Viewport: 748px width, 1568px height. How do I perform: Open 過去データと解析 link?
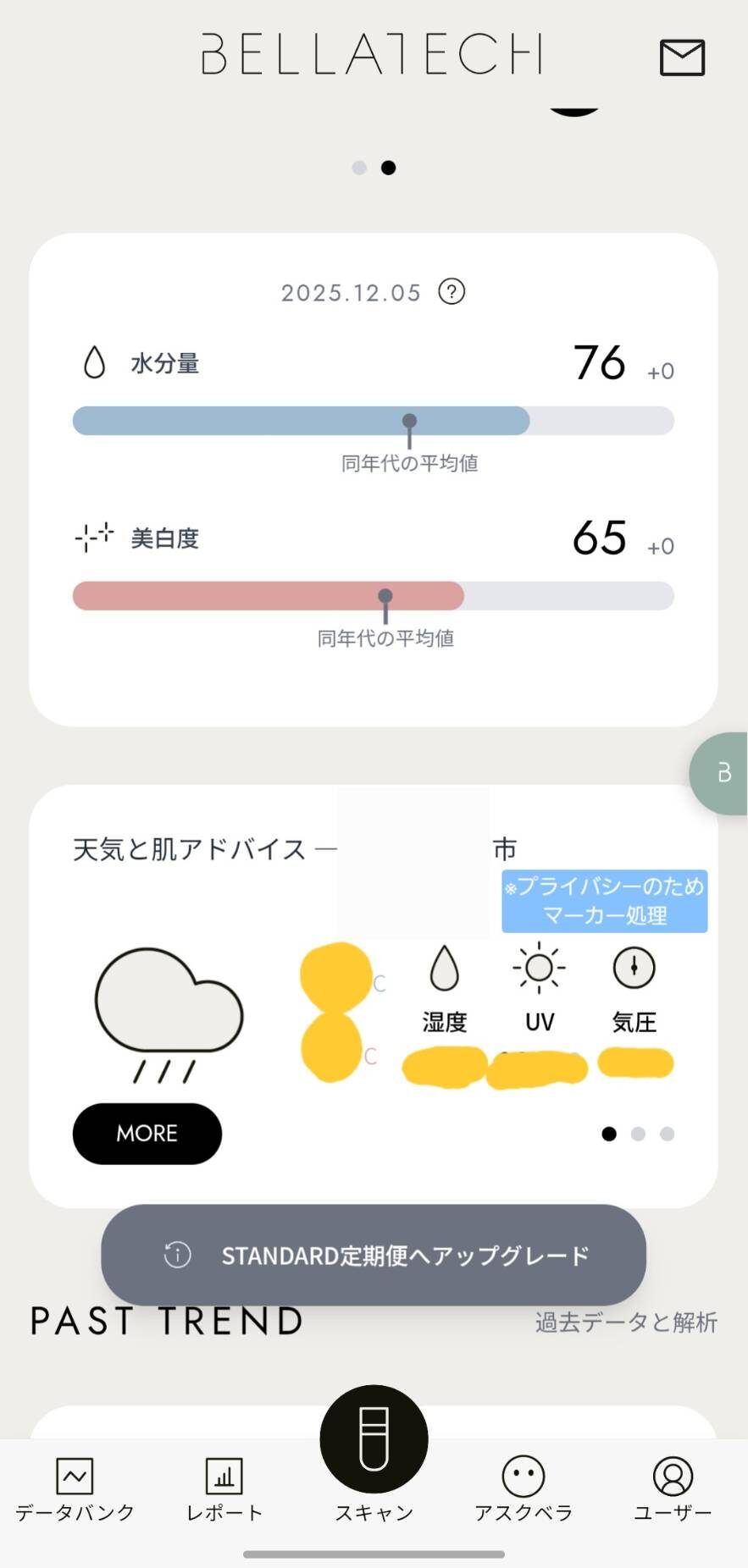pos(626,1322)
